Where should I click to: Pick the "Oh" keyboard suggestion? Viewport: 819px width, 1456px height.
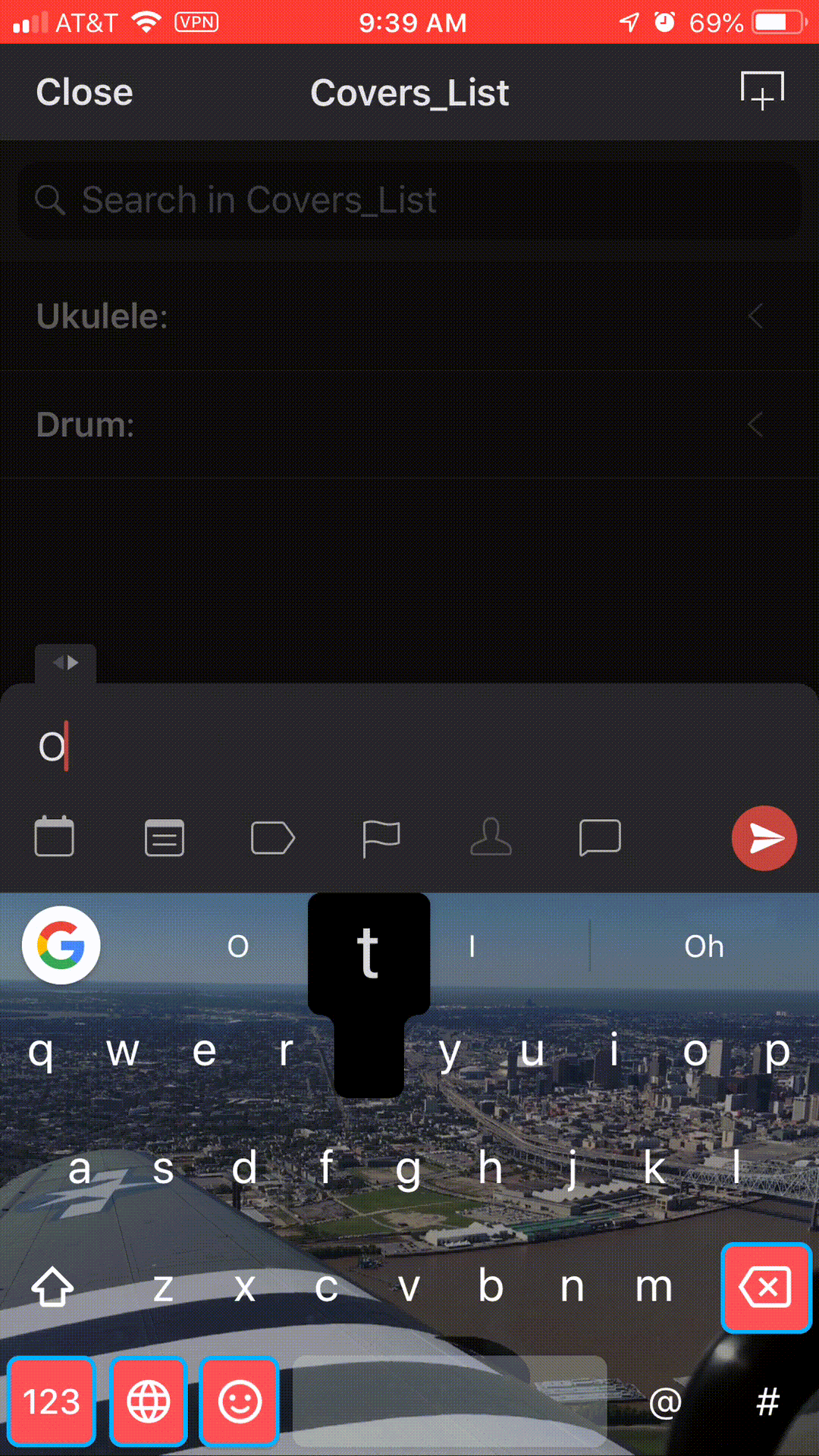[x=704, y=946]
